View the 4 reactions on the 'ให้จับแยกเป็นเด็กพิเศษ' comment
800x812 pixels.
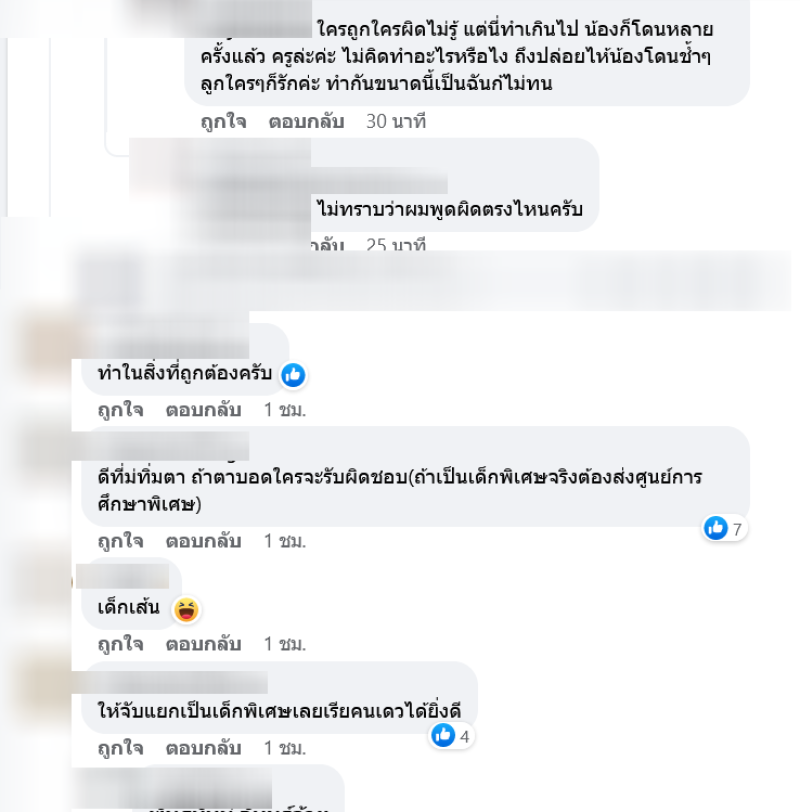click(452, 737)
